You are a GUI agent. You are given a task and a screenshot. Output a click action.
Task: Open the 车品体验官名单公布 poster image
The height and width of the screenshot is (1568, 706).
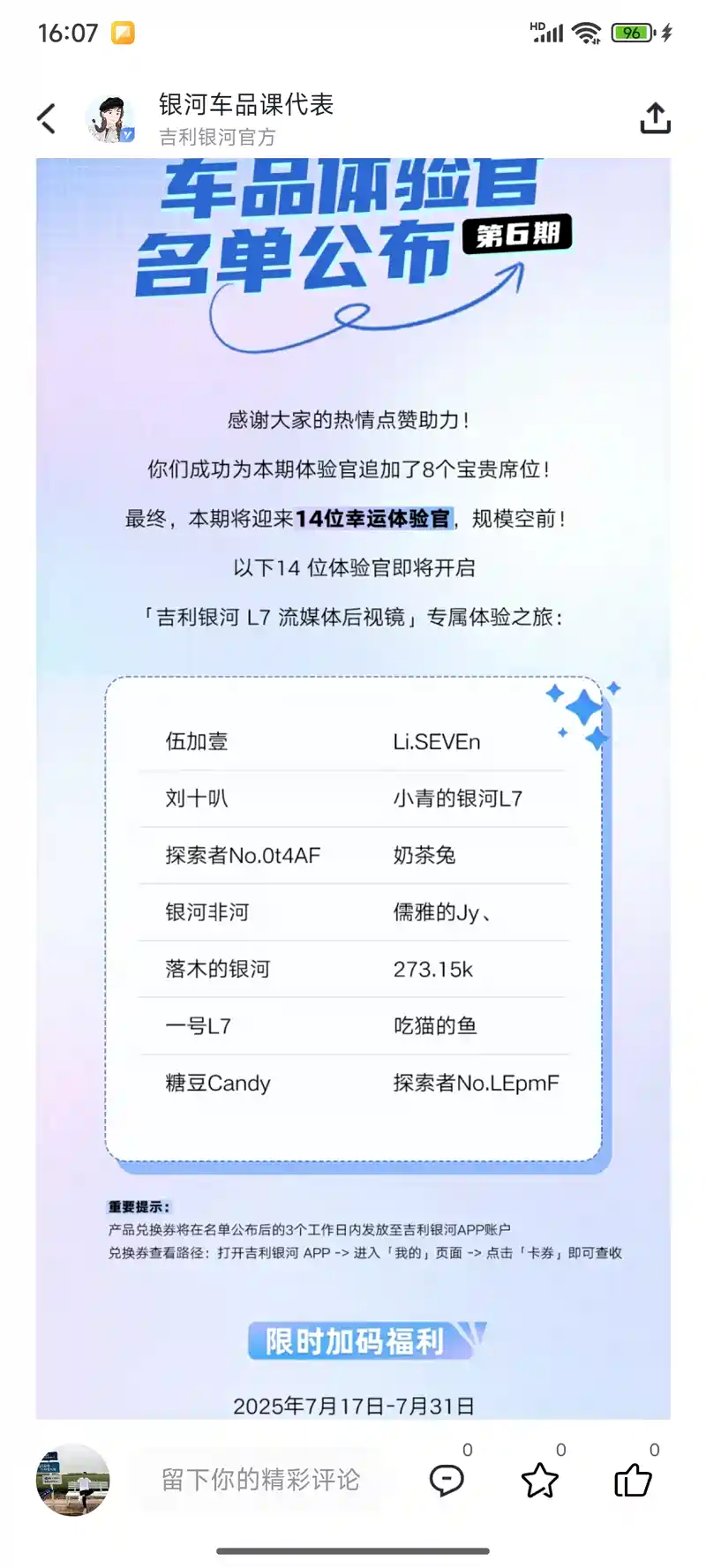point(353,788)
